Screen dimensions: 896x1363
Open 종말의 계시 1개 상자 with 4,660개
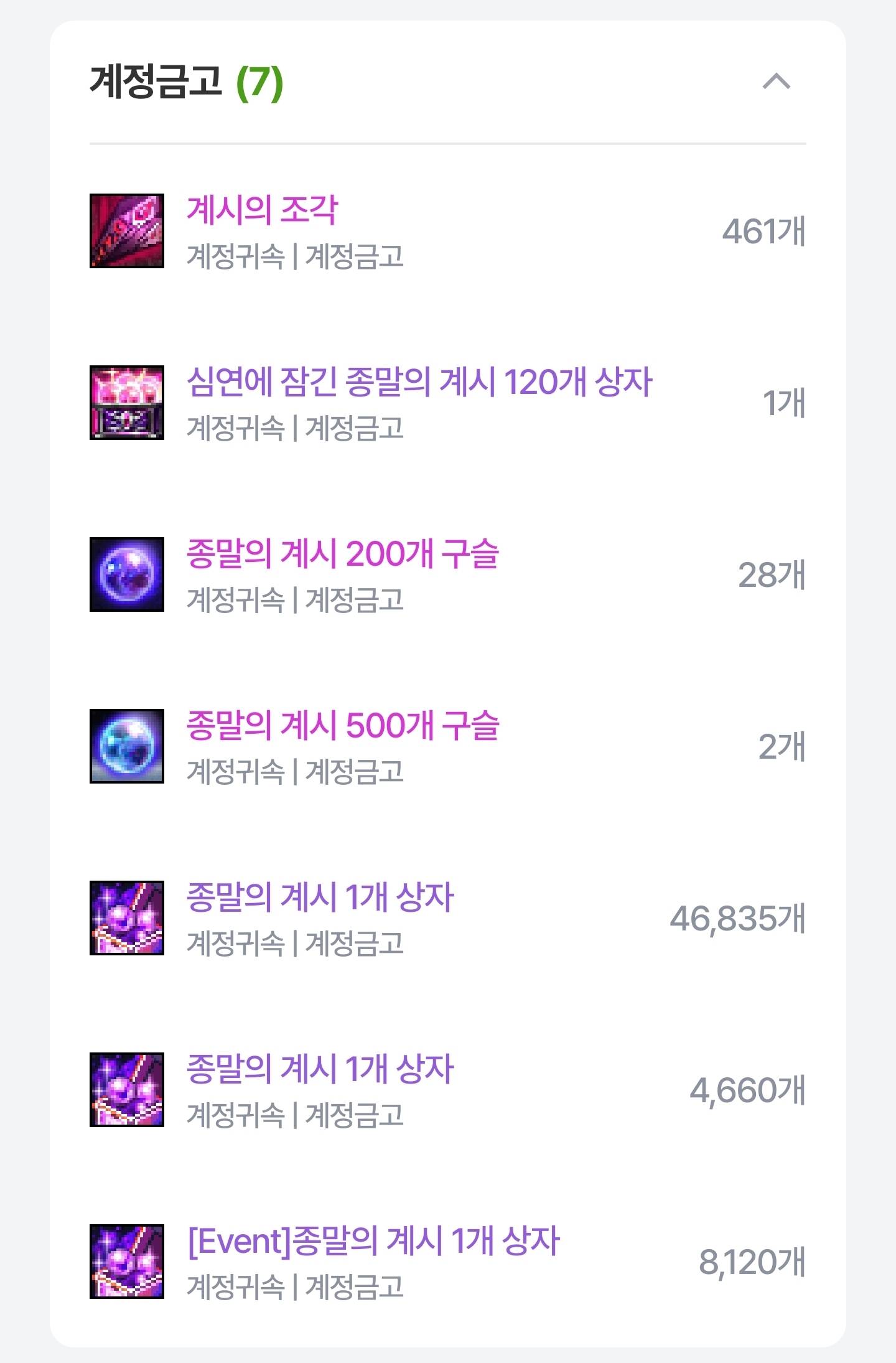[320, 1069]
